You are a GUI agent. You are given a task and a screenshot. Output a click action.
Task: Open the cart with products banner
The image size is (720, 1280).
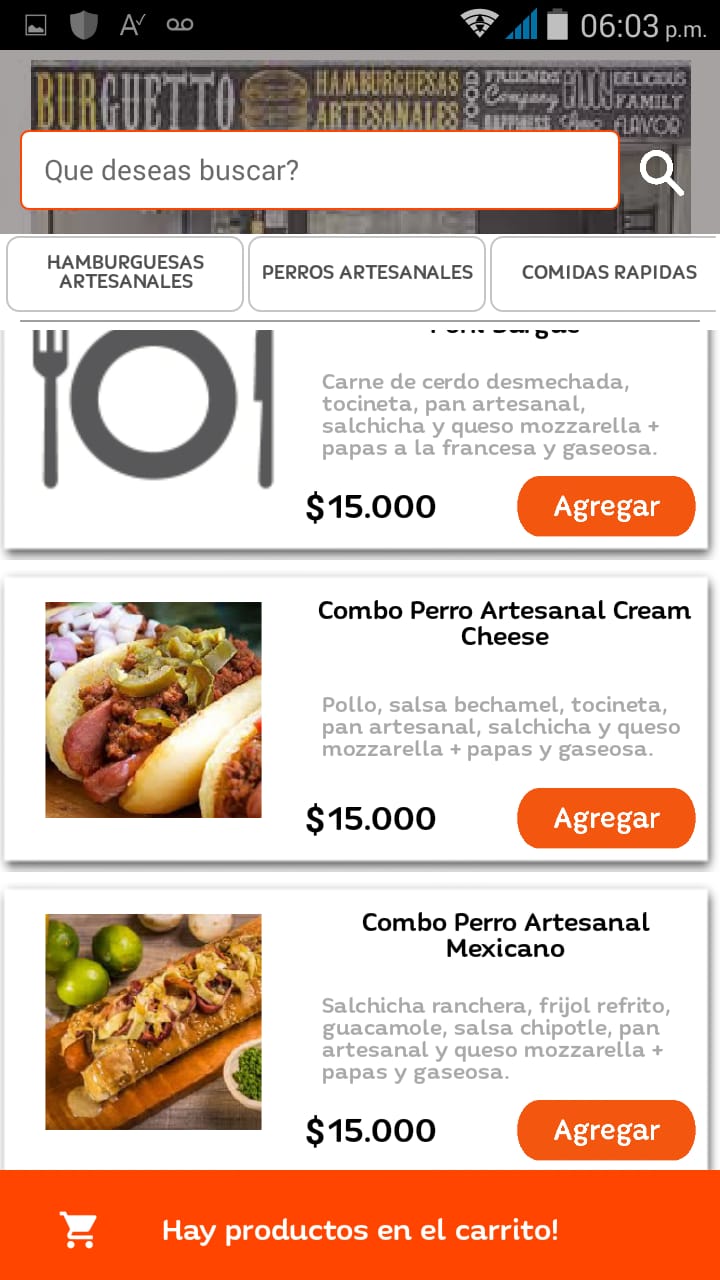tap(360, 1229)
